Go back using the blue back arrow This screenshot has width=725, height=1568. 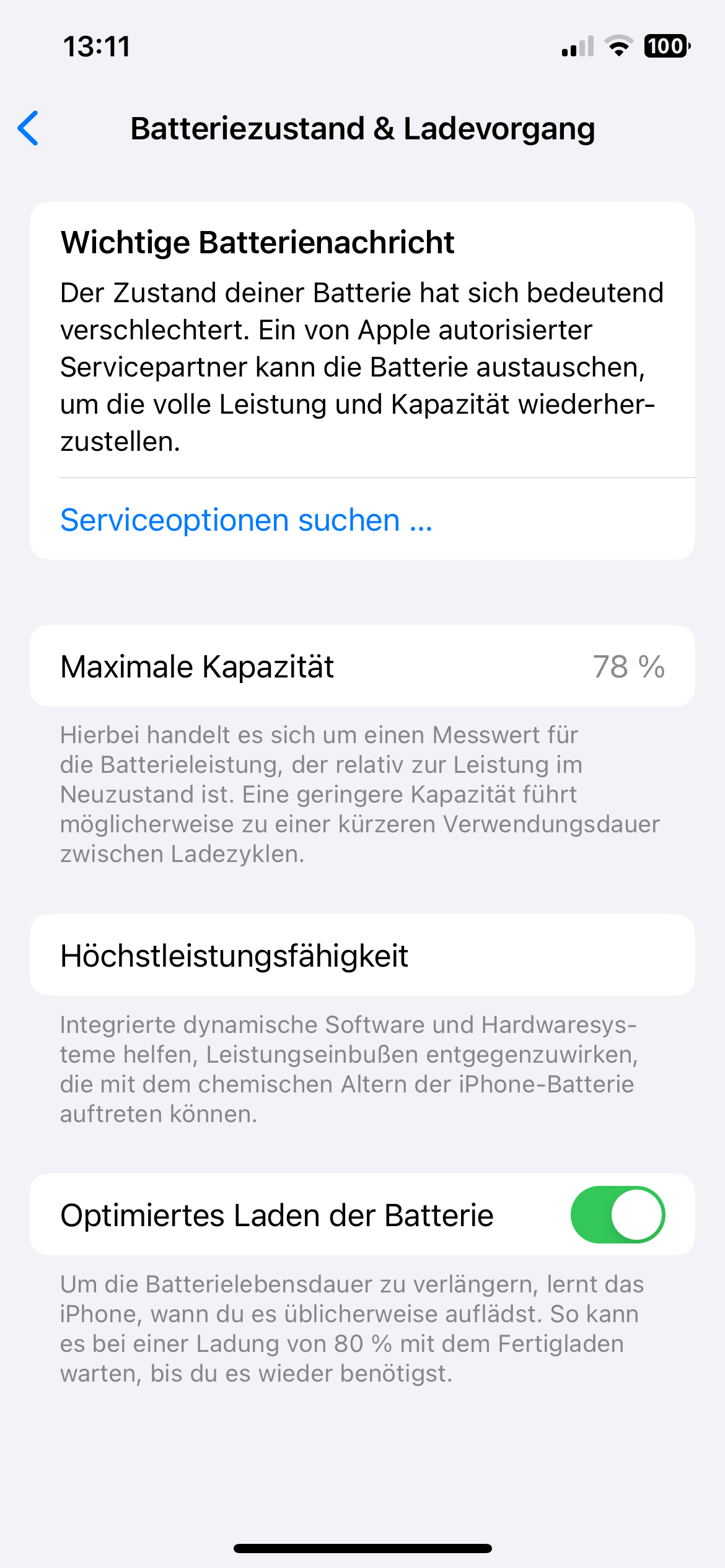(x=29, y=128)
